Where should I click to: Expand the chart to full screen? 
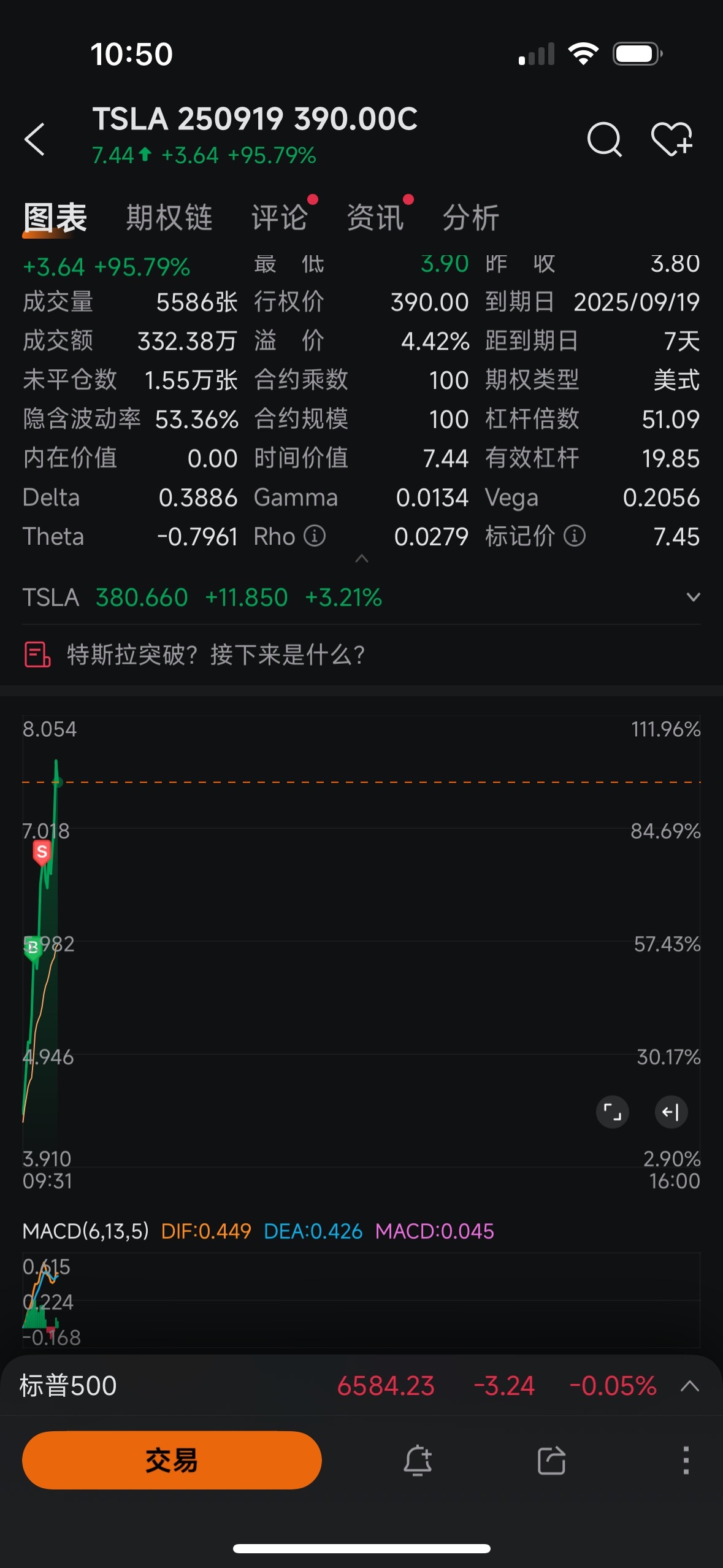pyautogui.click(x=612, y=1112)
